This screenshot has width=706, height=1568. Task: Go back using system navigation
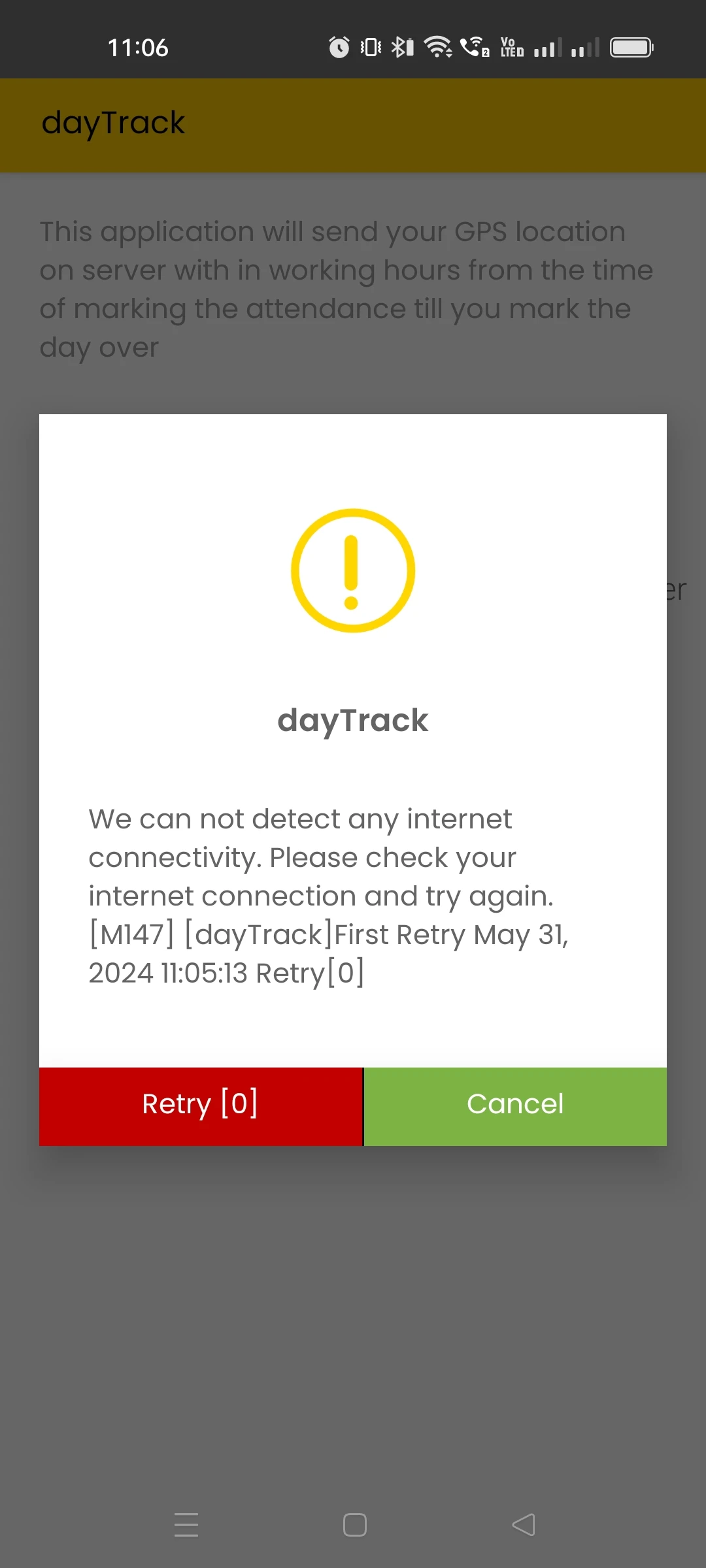[x=523, y=1525]
